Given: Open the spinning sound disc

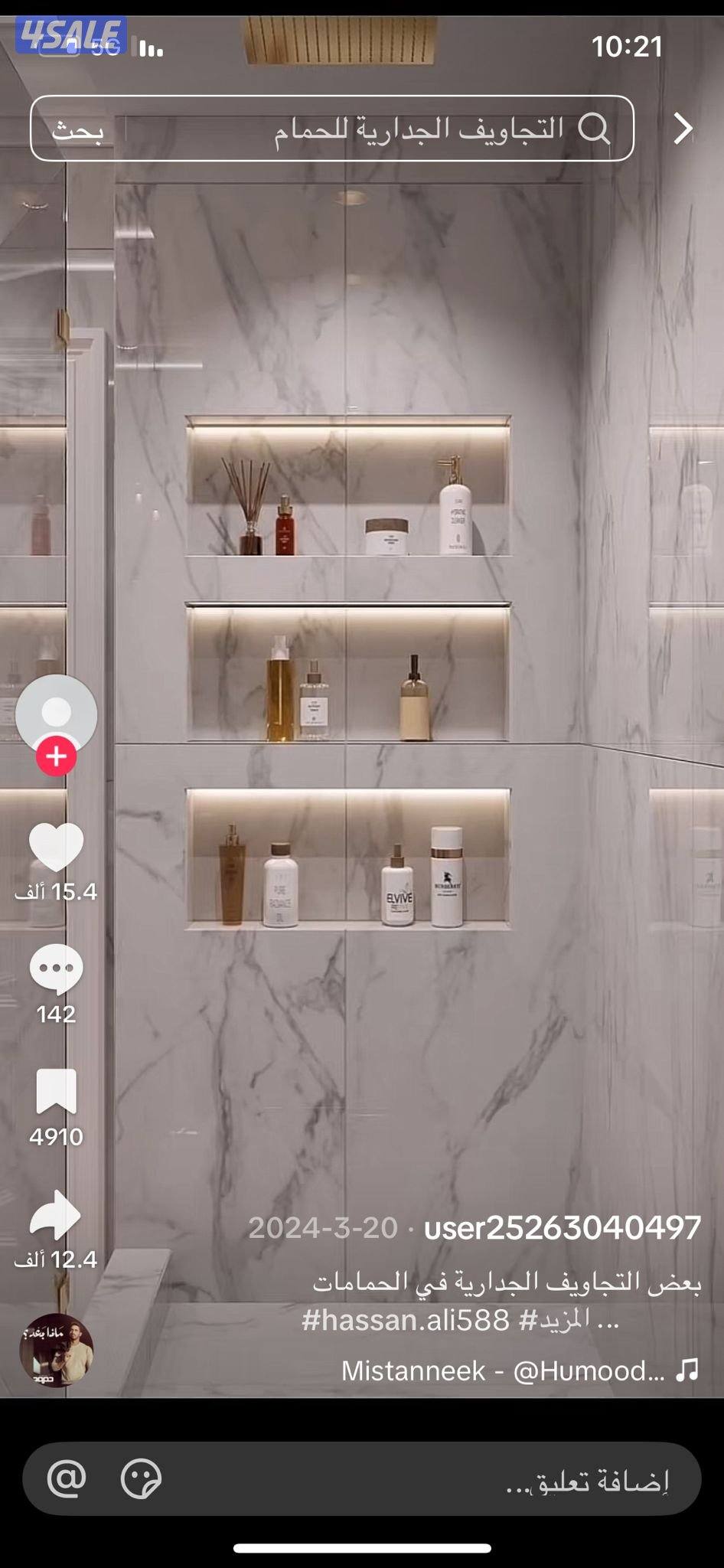Looking at the screenshot, I should (56, 1351).
